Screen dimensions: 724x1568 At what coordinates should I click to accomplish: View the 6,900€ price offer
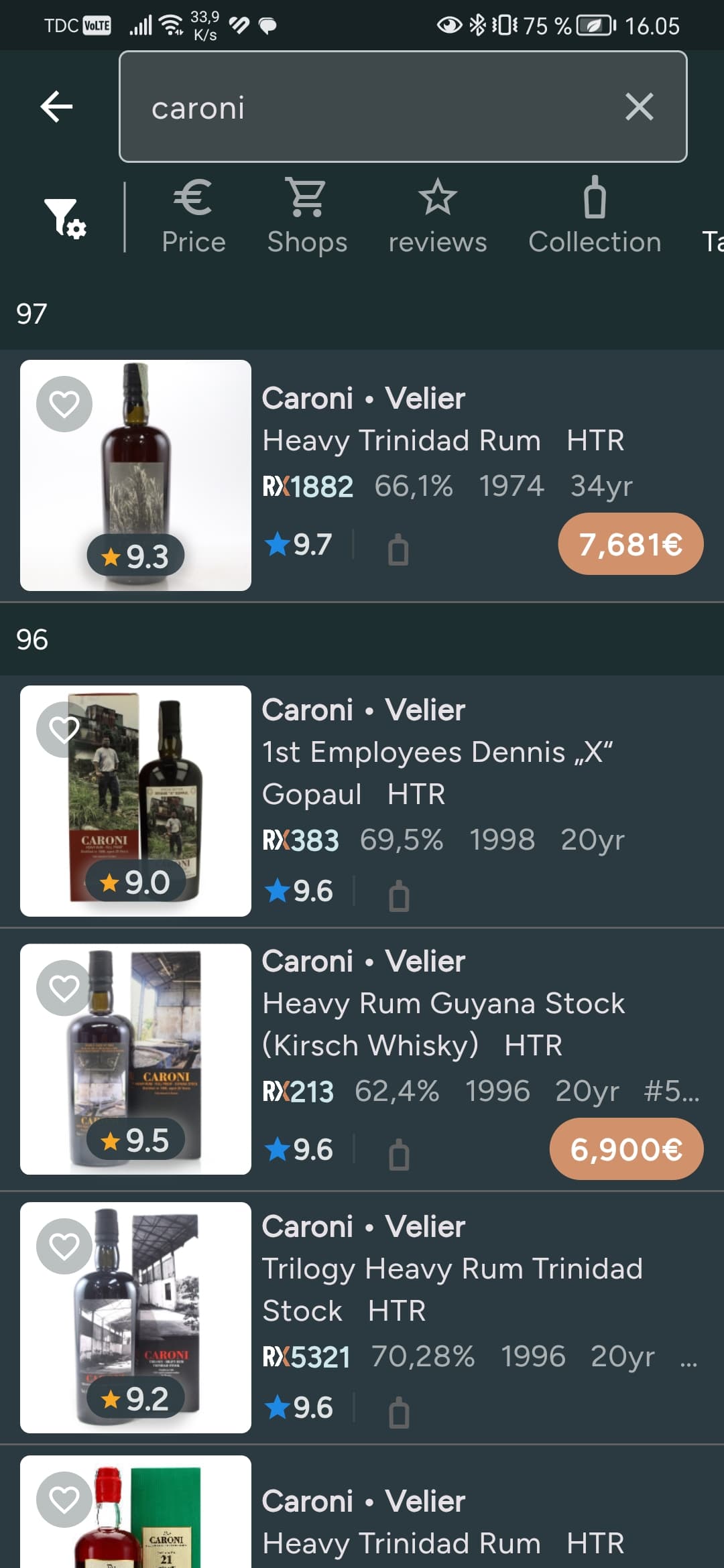[626, 1149]
